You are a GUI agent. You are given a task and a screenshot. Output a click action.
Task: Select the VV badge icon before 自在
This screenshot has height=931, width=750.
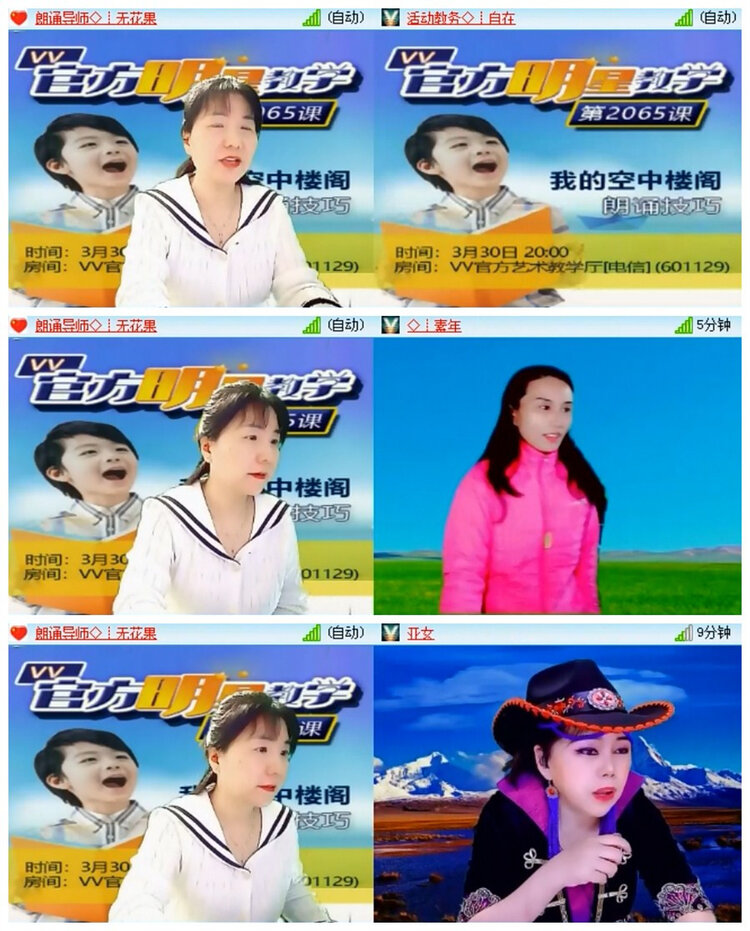coord(390,15)
